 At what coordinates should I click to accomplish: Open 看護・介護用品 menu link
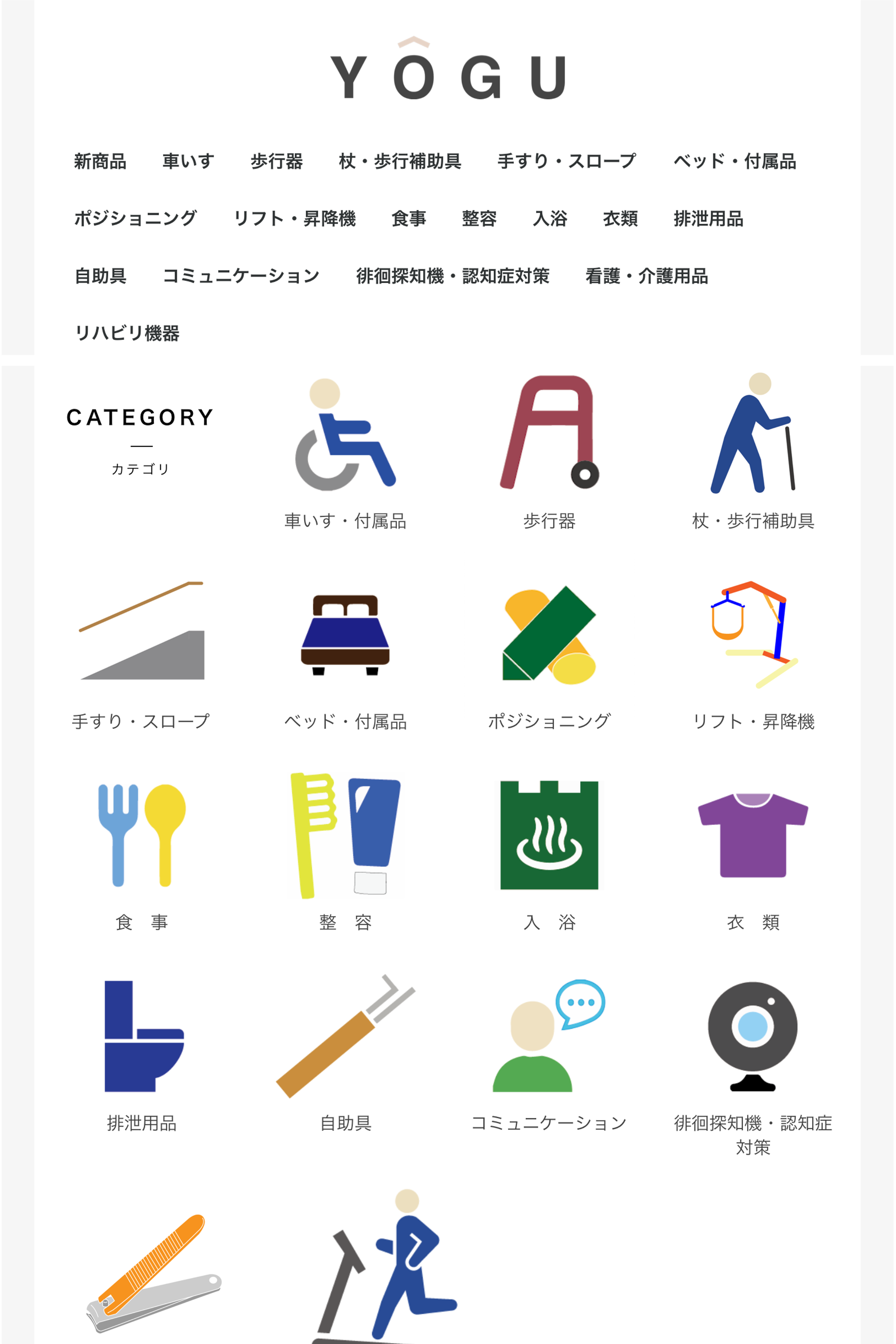coord(646,277)
